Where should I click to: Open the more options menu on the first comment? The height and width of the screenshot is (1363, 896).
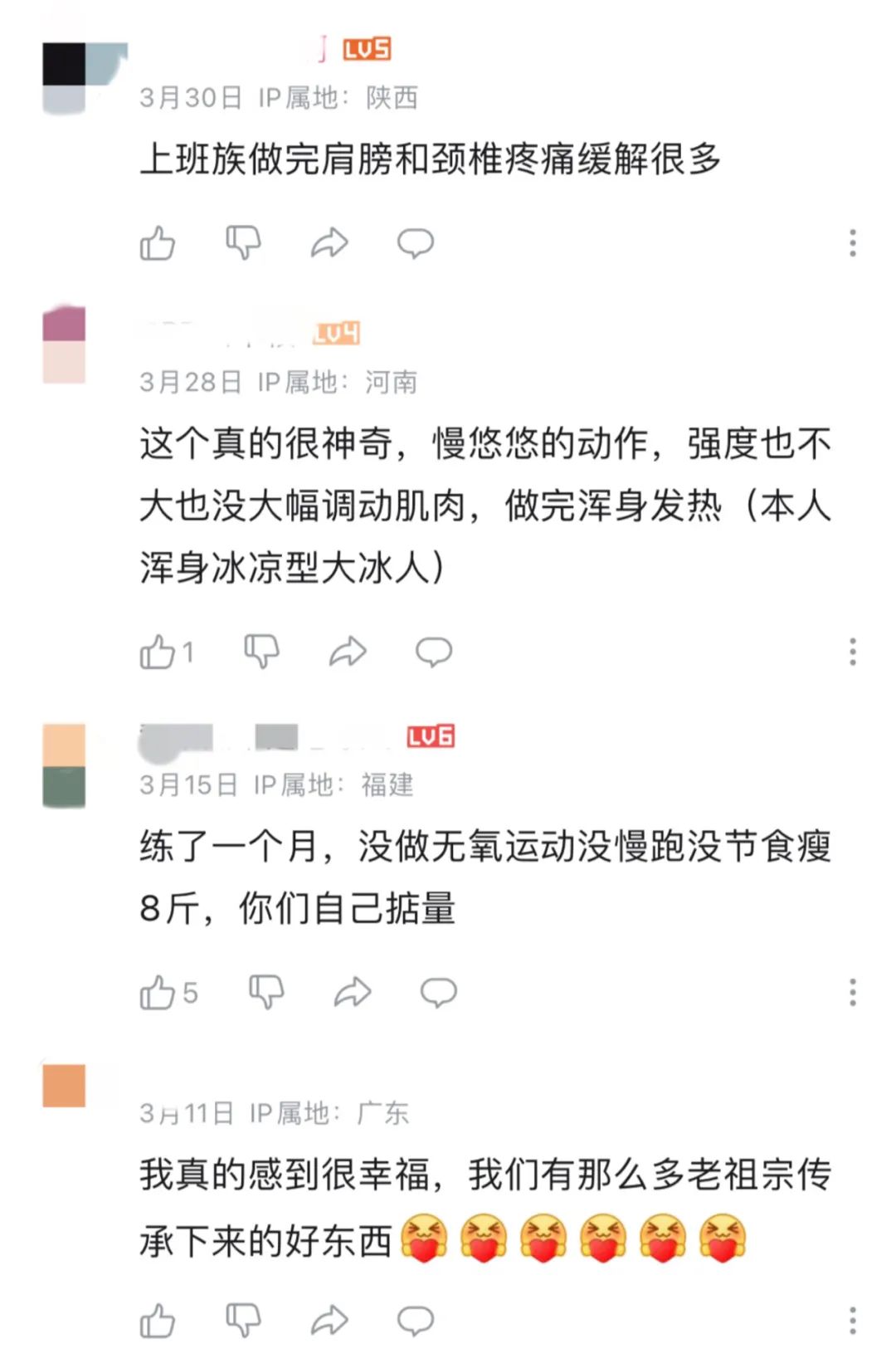851,242
